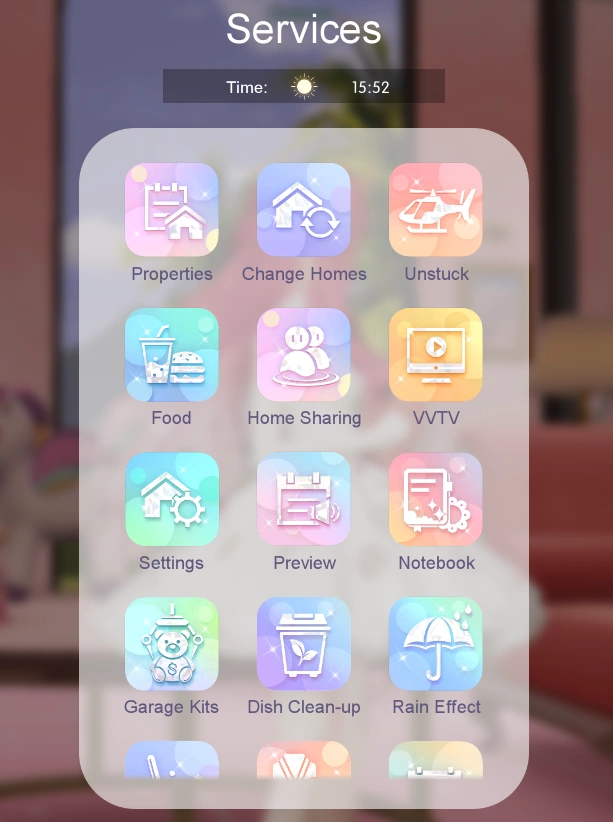Screen dimensions: 613x822
Task: Open home Settings
Action: [x=171, y=499]
